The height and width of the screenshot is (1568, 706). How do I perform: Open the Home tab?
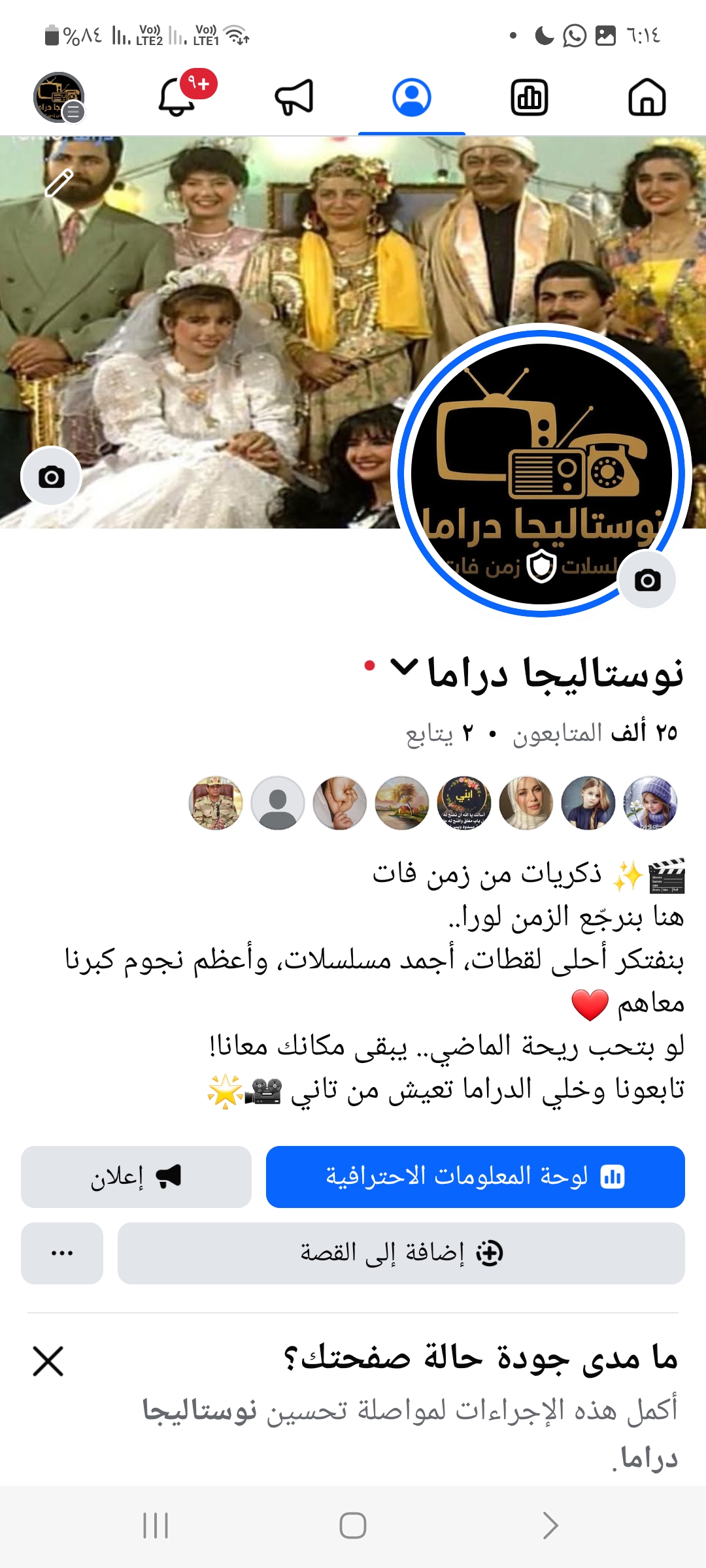pos(647,98)
